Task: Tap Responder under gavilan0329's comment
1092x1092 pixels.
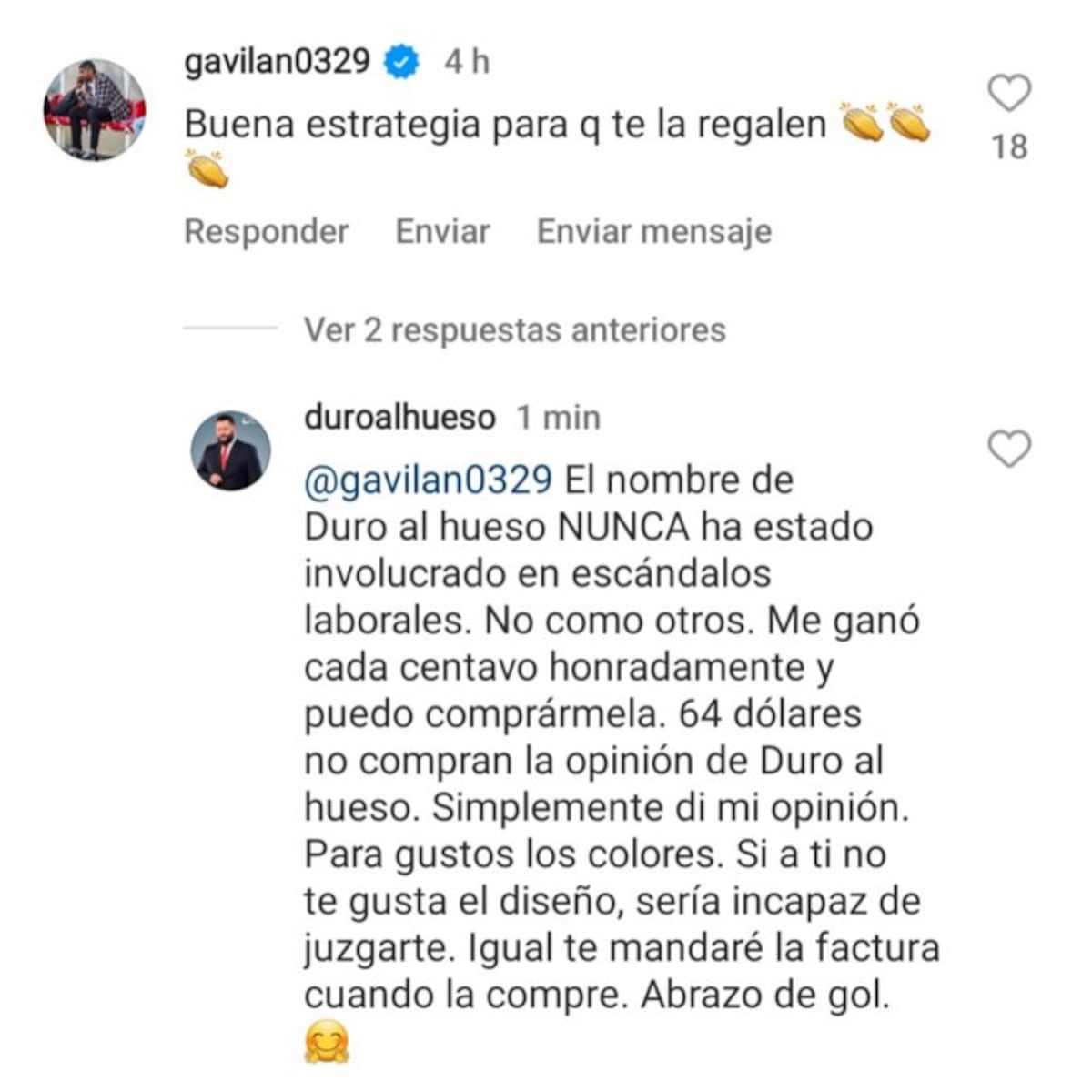Action: pos(266,231)
